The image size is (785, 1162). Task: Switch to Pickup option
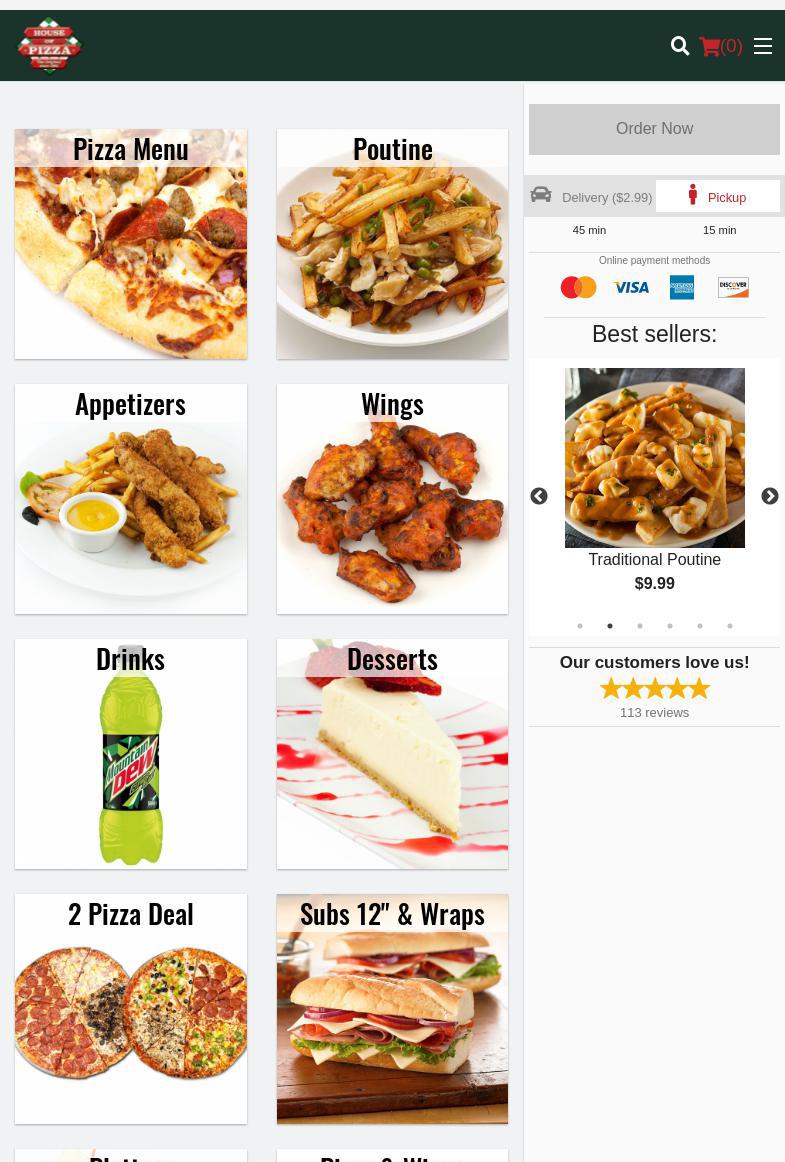(718, 197)
